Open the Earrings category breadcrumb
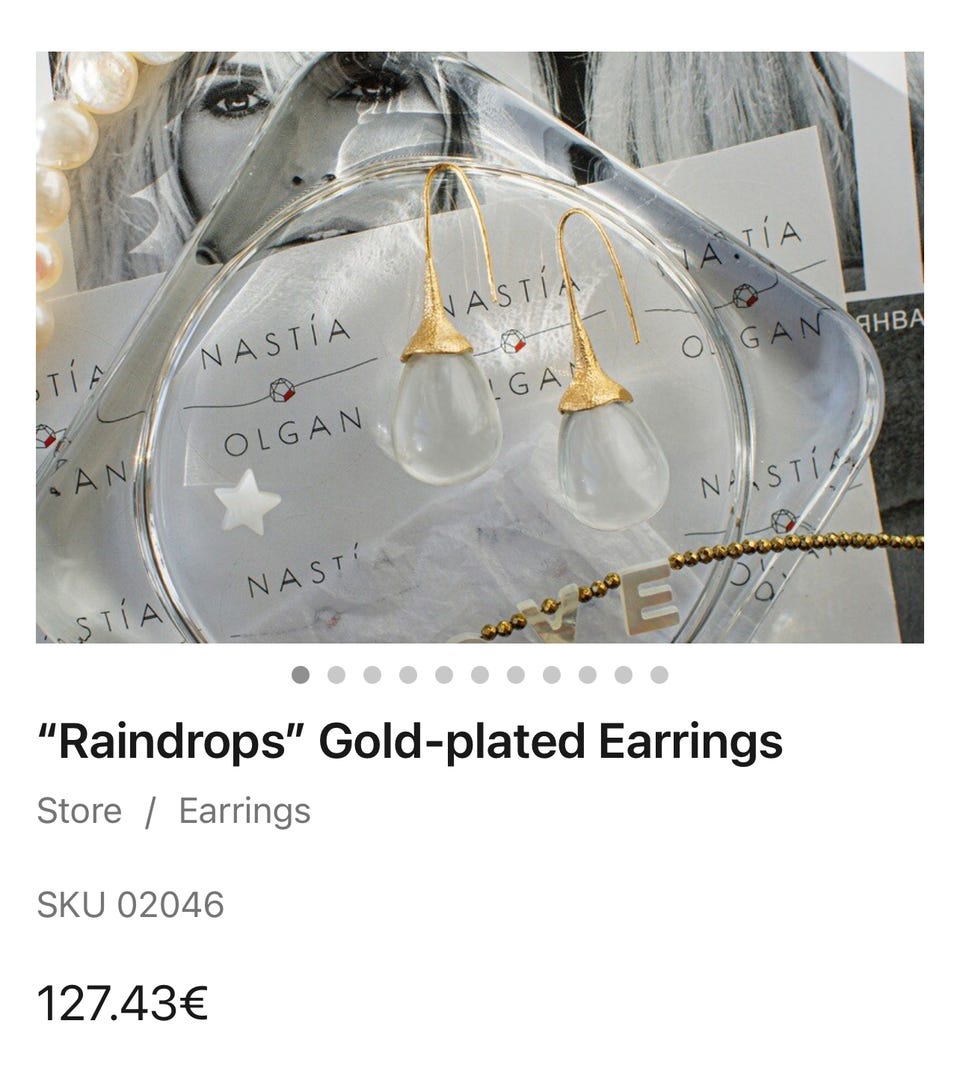This screenshot has height=1071, width=960. pos(244,810)
